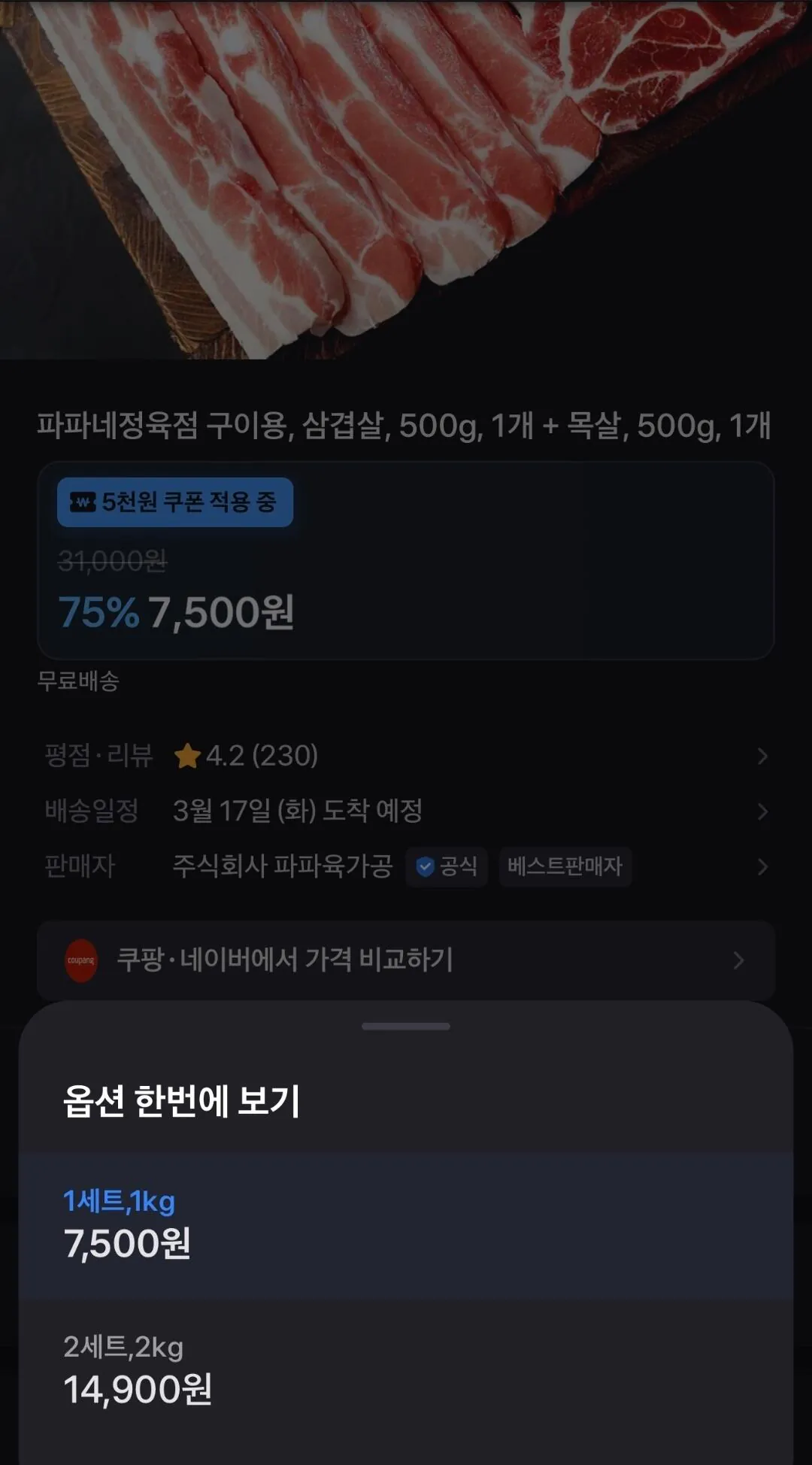Compare prices on 쿠팡·네이버

coord(406,960)
